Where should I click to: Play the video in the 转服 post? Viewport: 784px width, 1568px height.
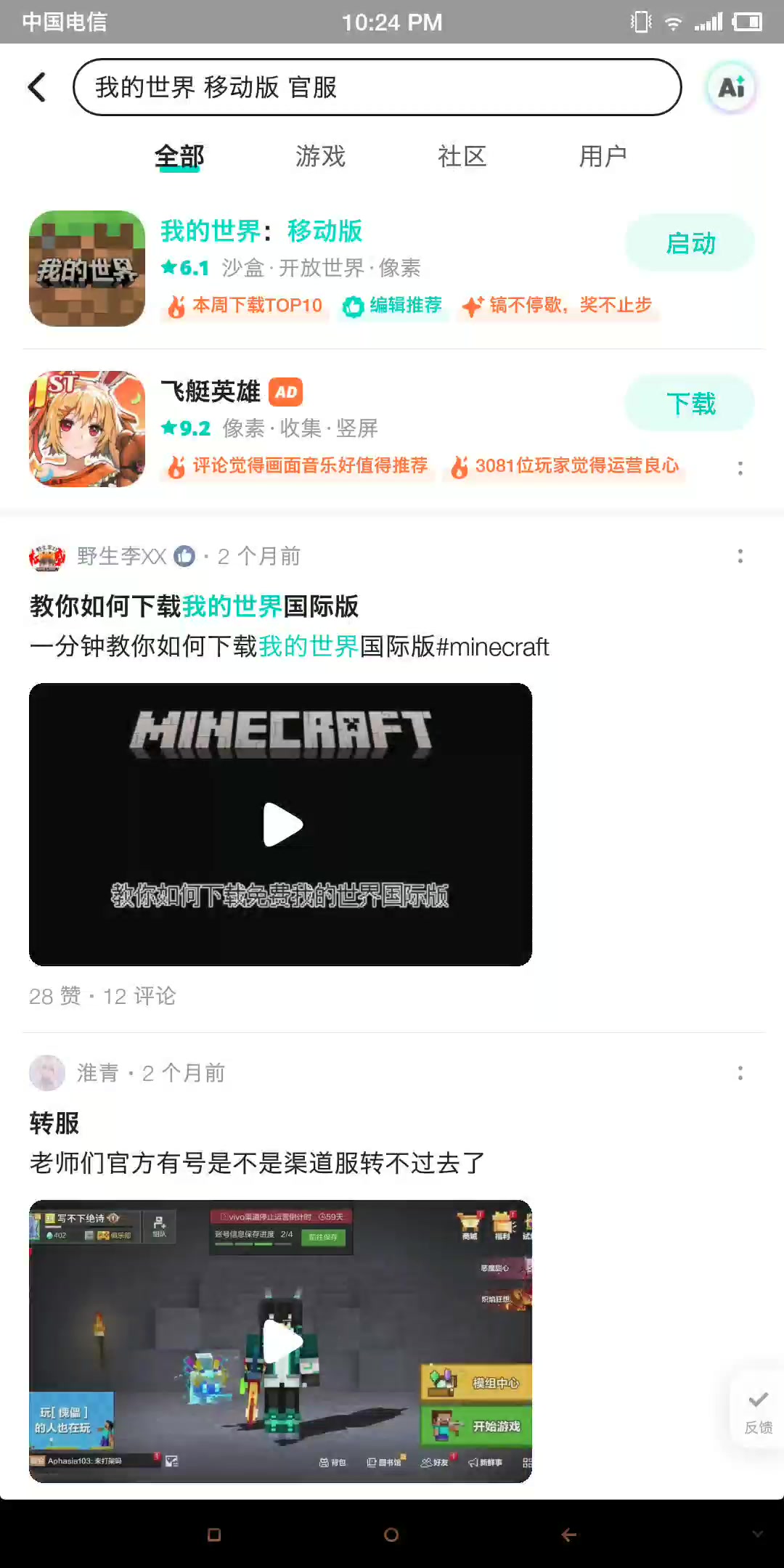point(281,1342)
